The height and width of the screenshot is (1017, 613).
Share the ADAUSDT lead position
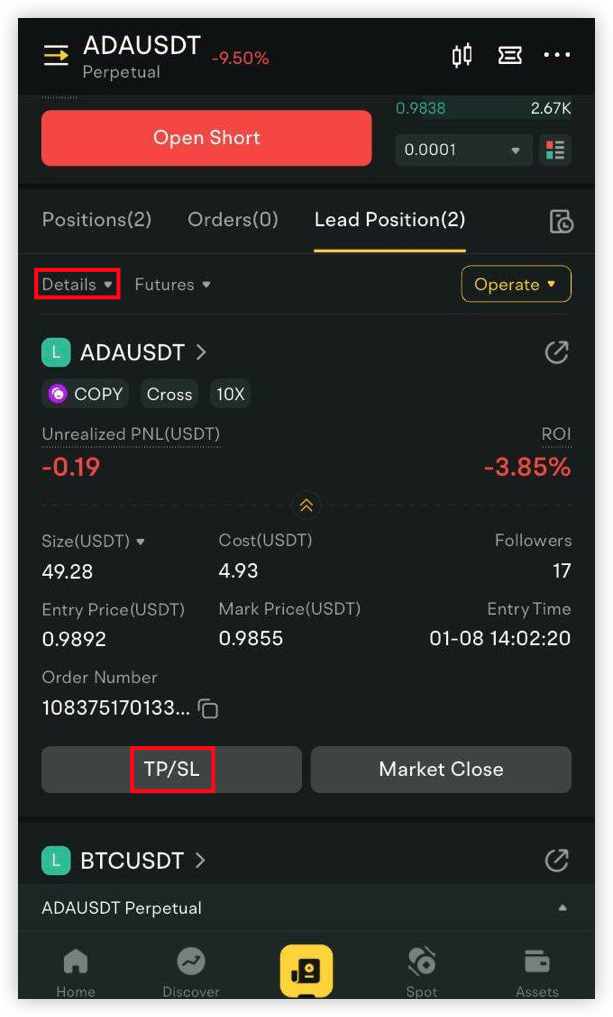(557, 352)
